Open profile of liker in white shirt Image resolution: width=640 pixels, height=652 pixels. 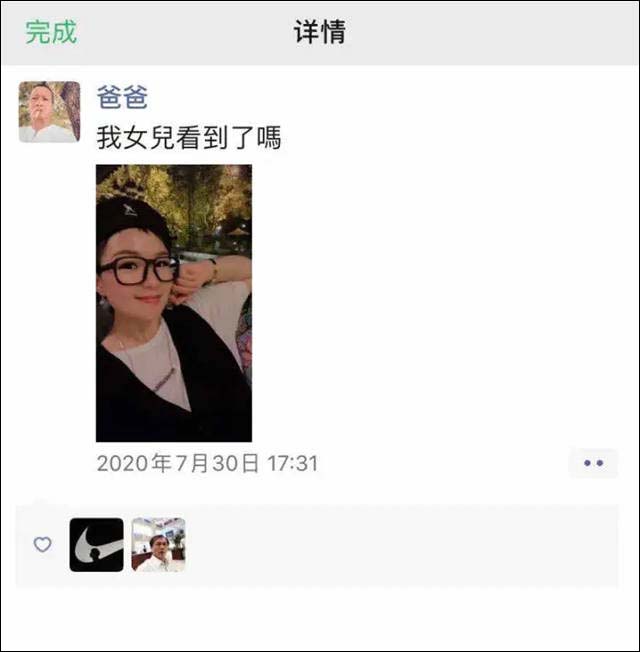coord(158,544)
